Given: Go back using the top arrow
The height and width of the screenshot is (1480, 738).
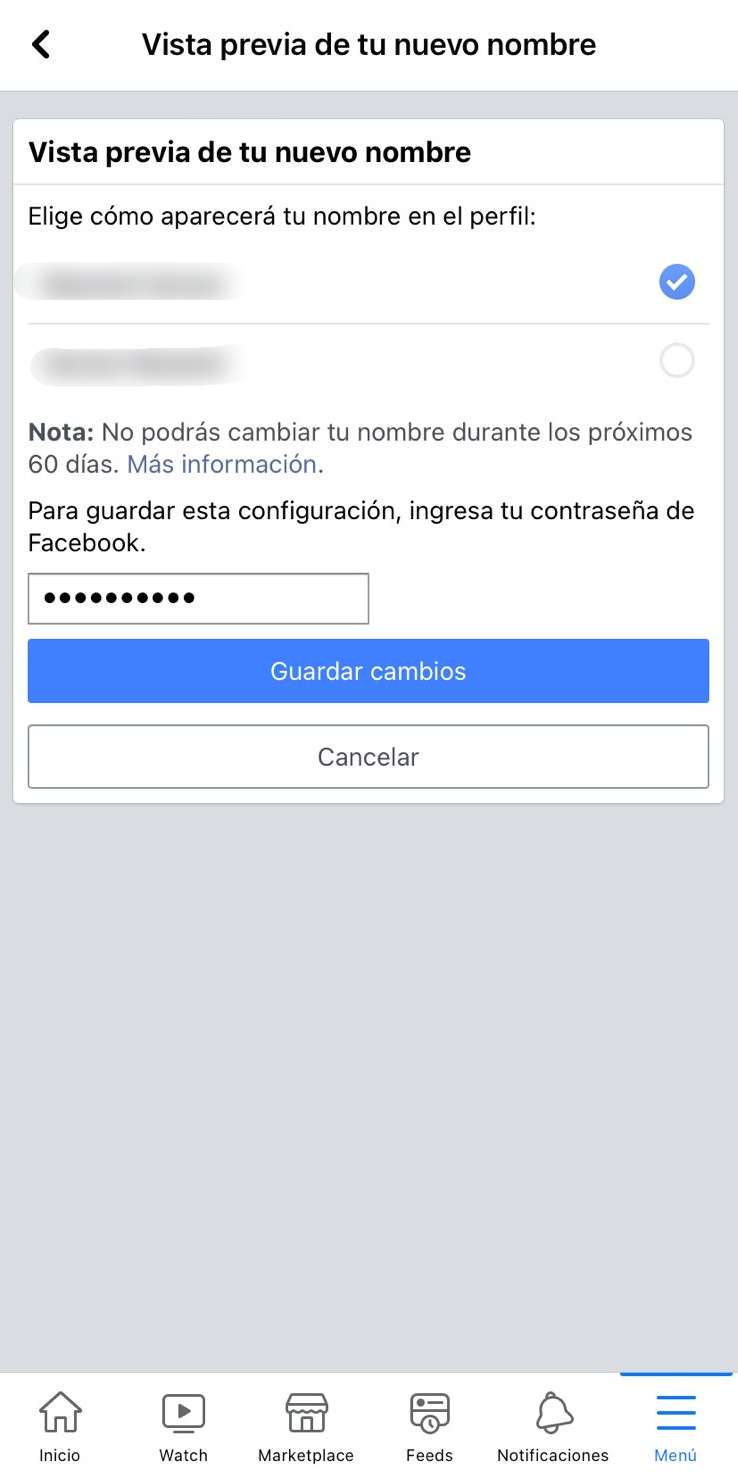Looking at the screenshot, I should [x=41, y=44].
